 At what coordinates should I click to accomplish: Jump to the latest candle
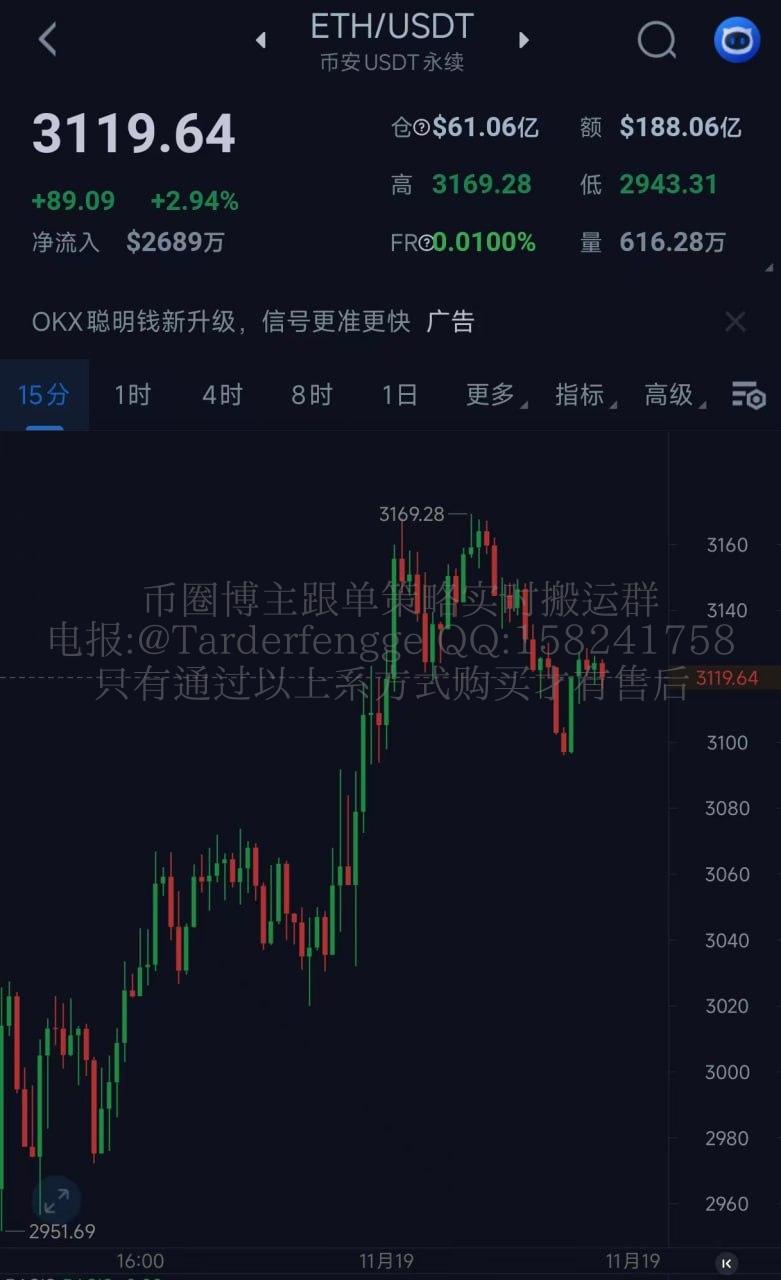coord(728,1262)
